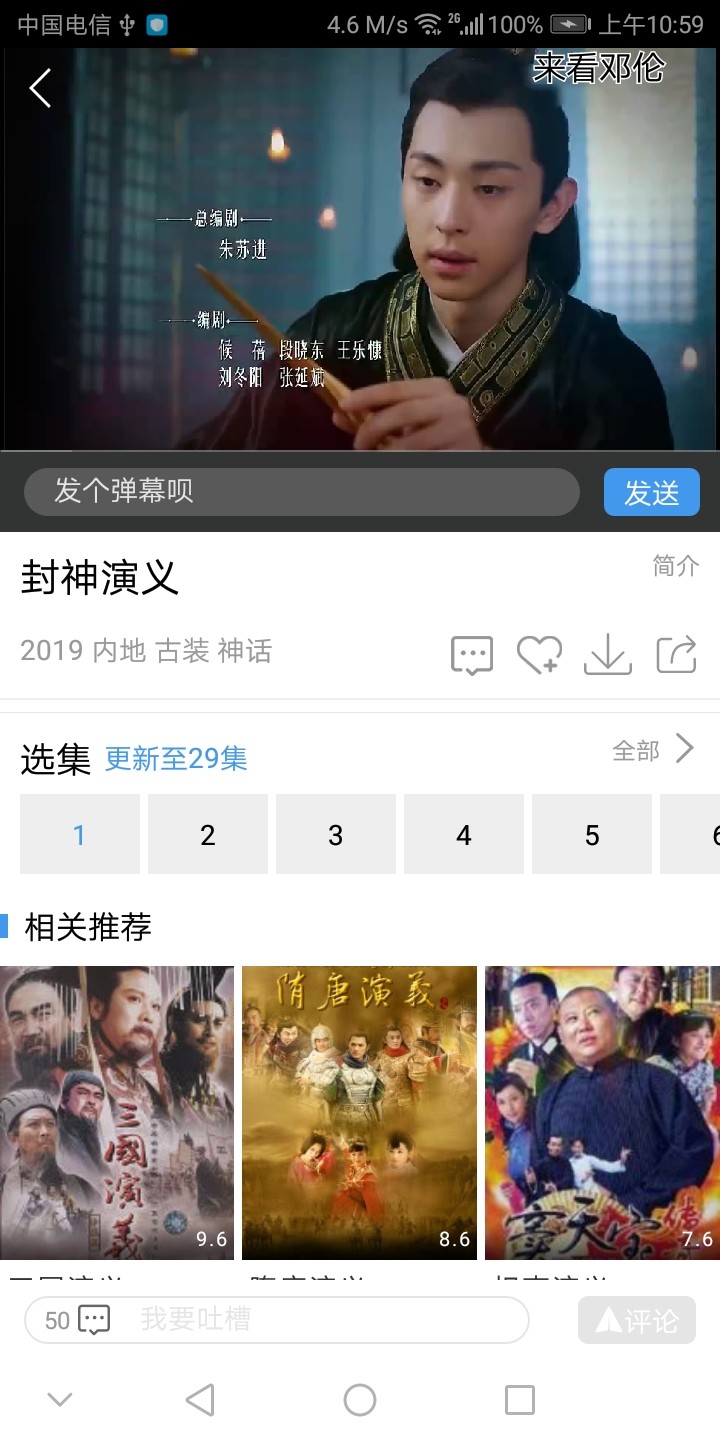Open the 三国演义 recommendation rated 9.6

117,1110
